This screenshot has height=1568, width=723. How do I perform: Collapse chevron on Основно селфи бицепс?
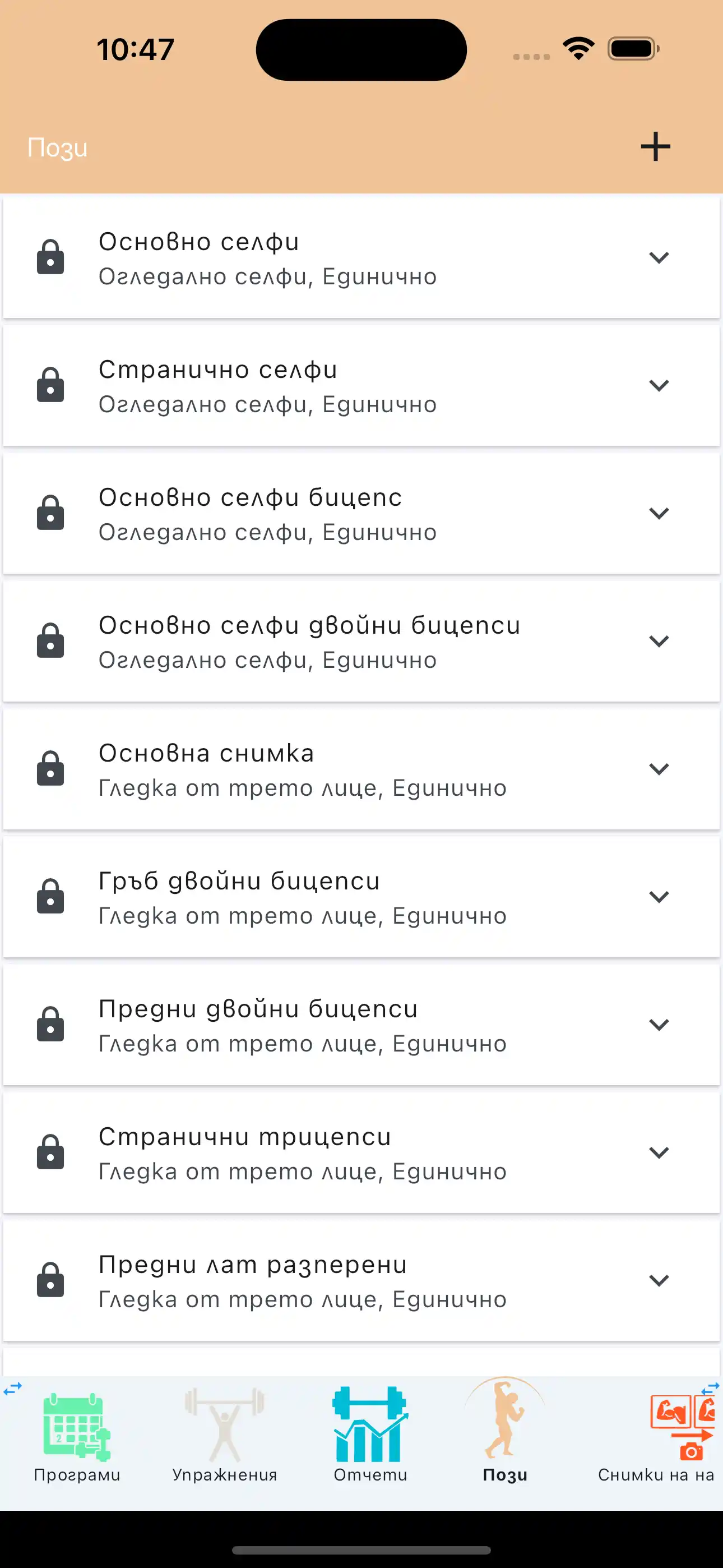(659, 513)
